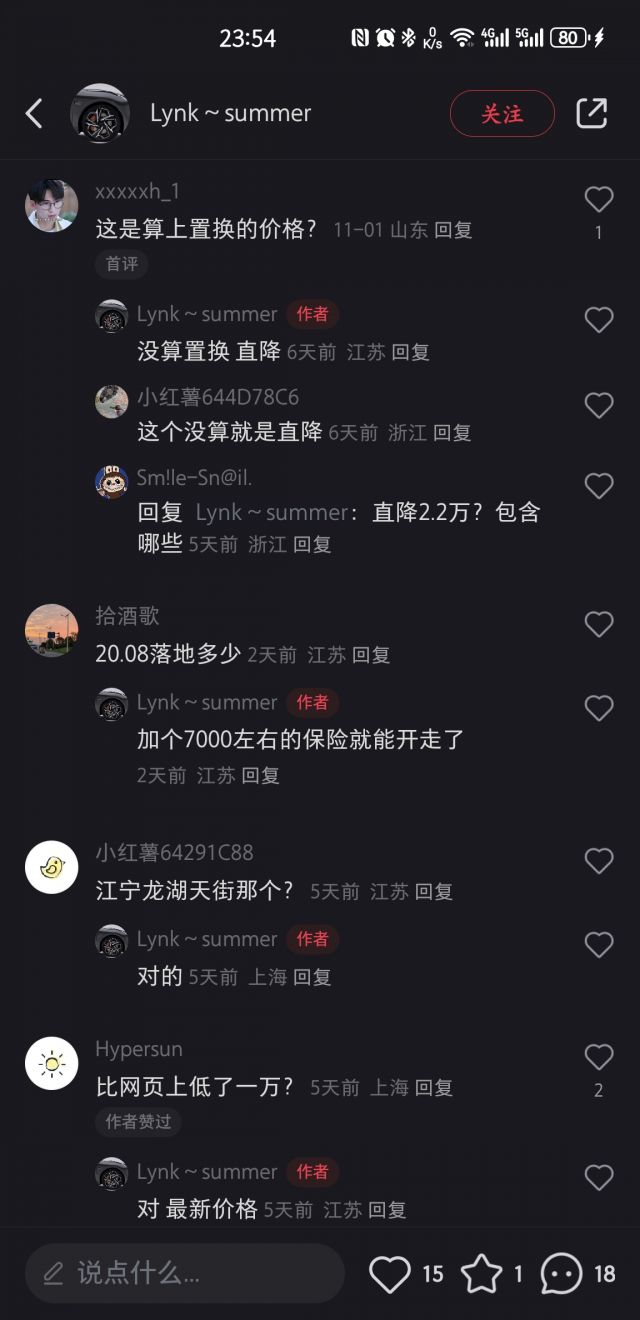Like the reply by 小红薯644D78C6

pyautogui.click(x=598, y=405)
